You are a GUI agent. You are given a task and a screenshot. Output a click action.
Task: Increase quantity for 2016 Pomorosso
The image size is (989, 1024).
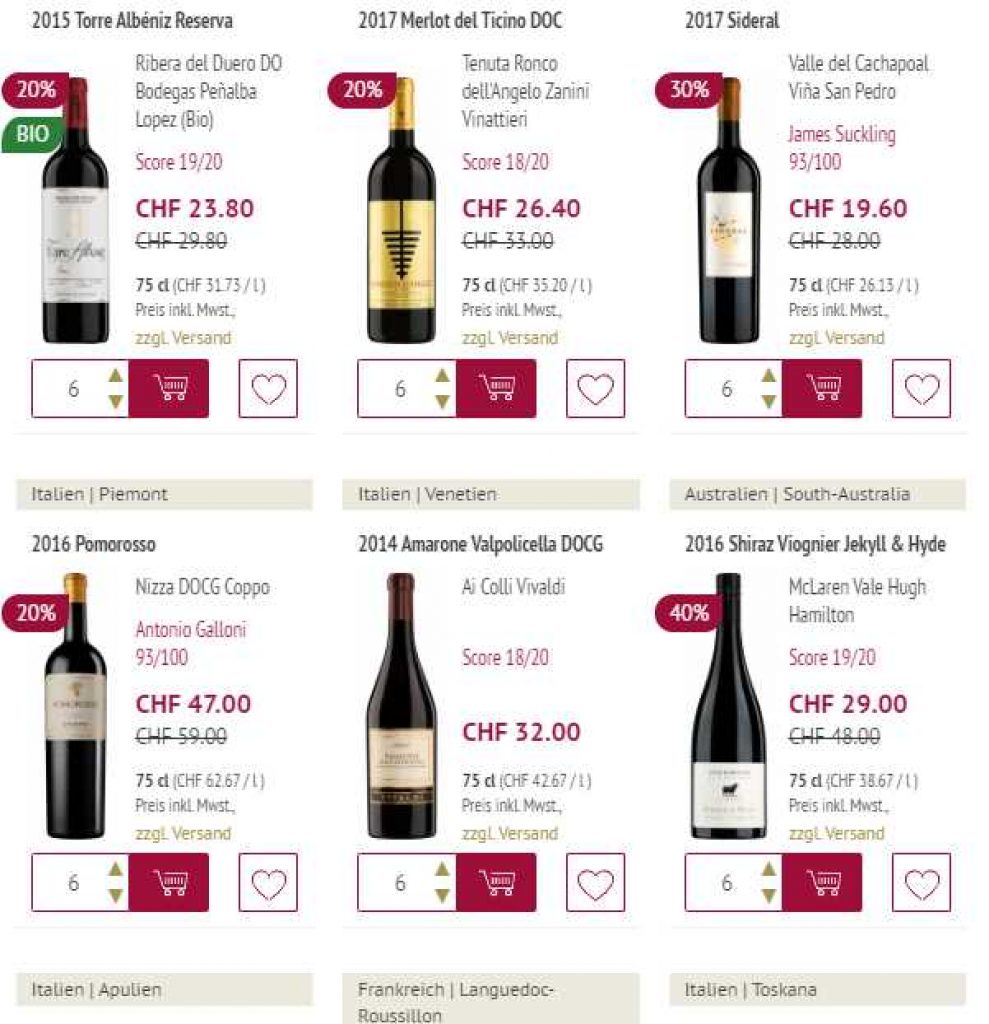[x=116, y=870]
